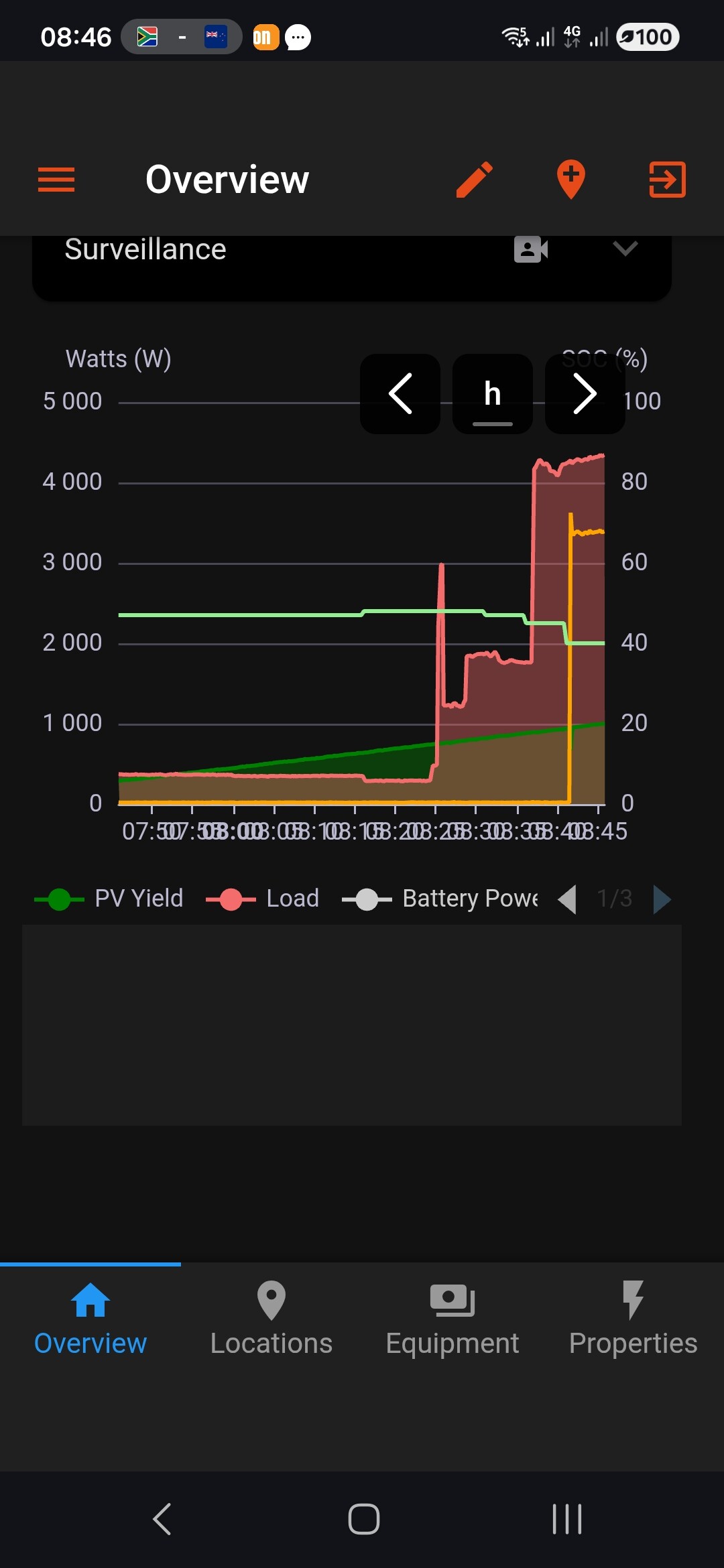Show next legend page
This screenshot has width=724, height=1568.
[x=662, y=899]
